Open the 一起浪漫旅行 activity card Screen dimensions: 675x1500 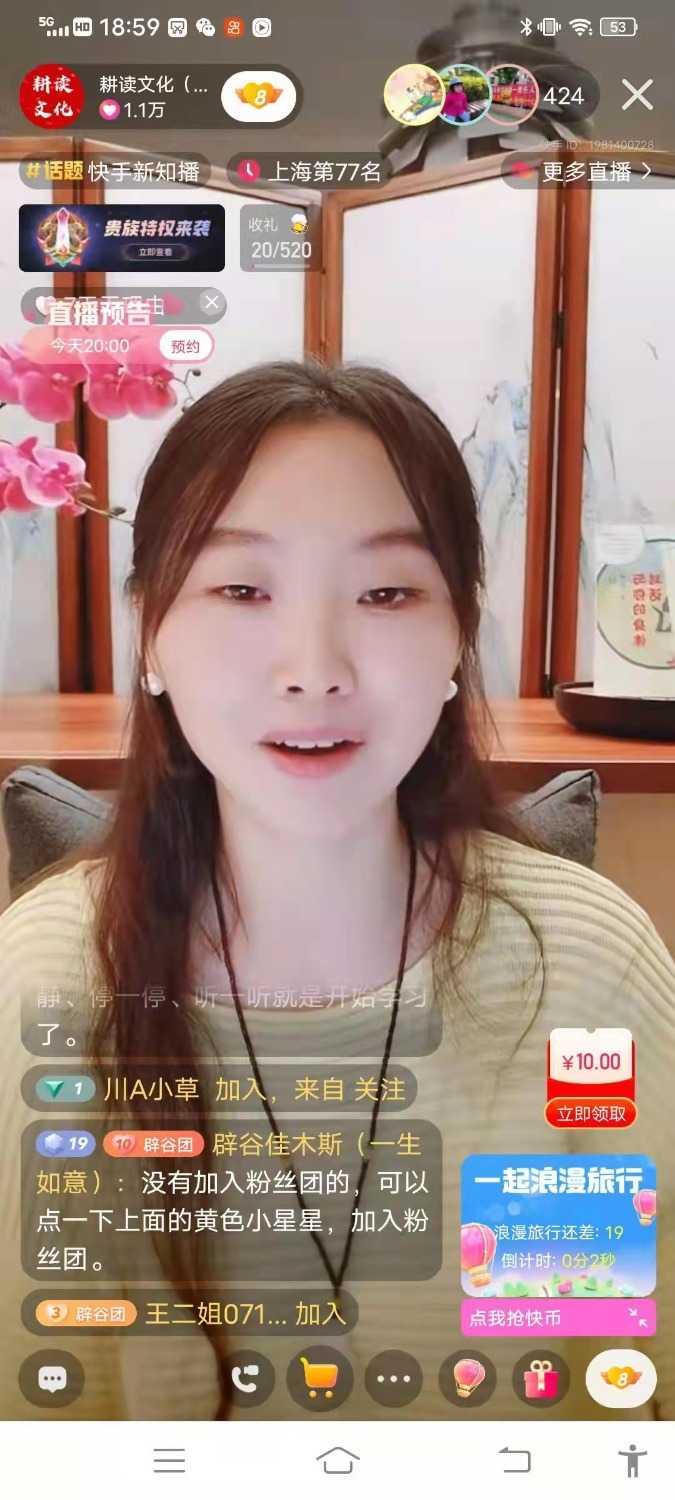[x=558, y=1225]
